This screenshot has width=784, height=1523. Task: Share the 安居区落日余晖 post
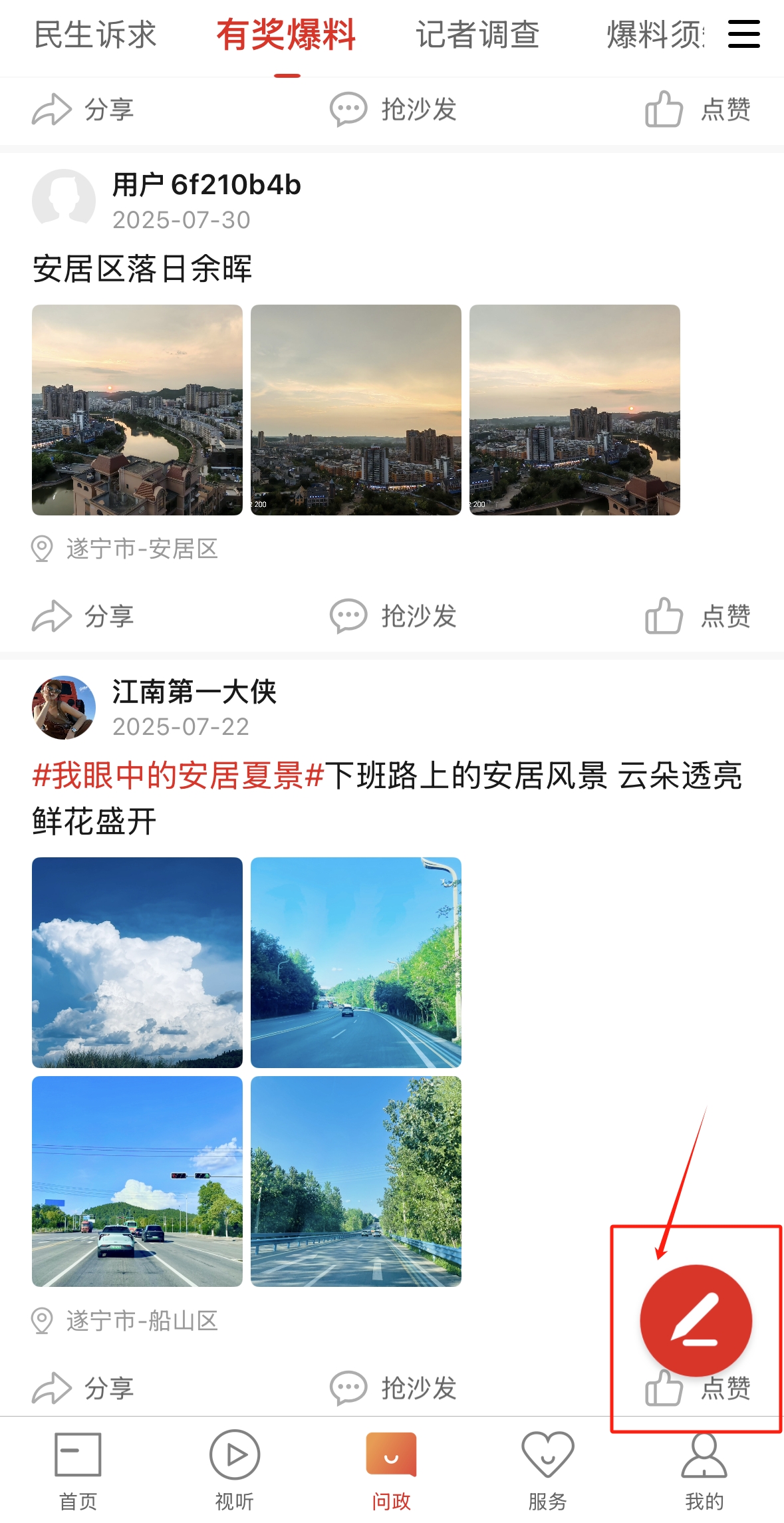[83, 616]
